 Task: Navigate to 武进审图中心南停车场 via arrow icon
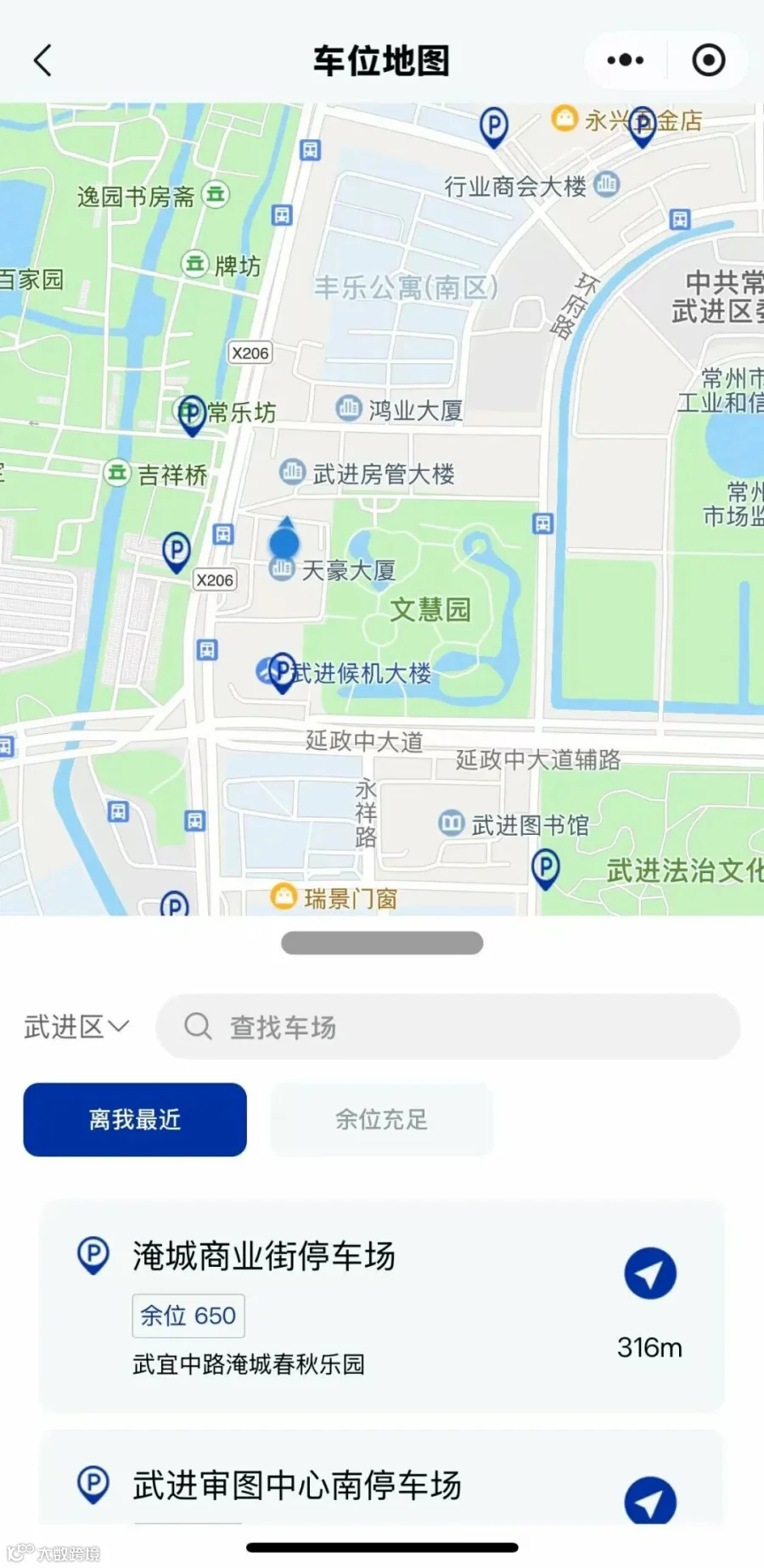[650, 1500]
